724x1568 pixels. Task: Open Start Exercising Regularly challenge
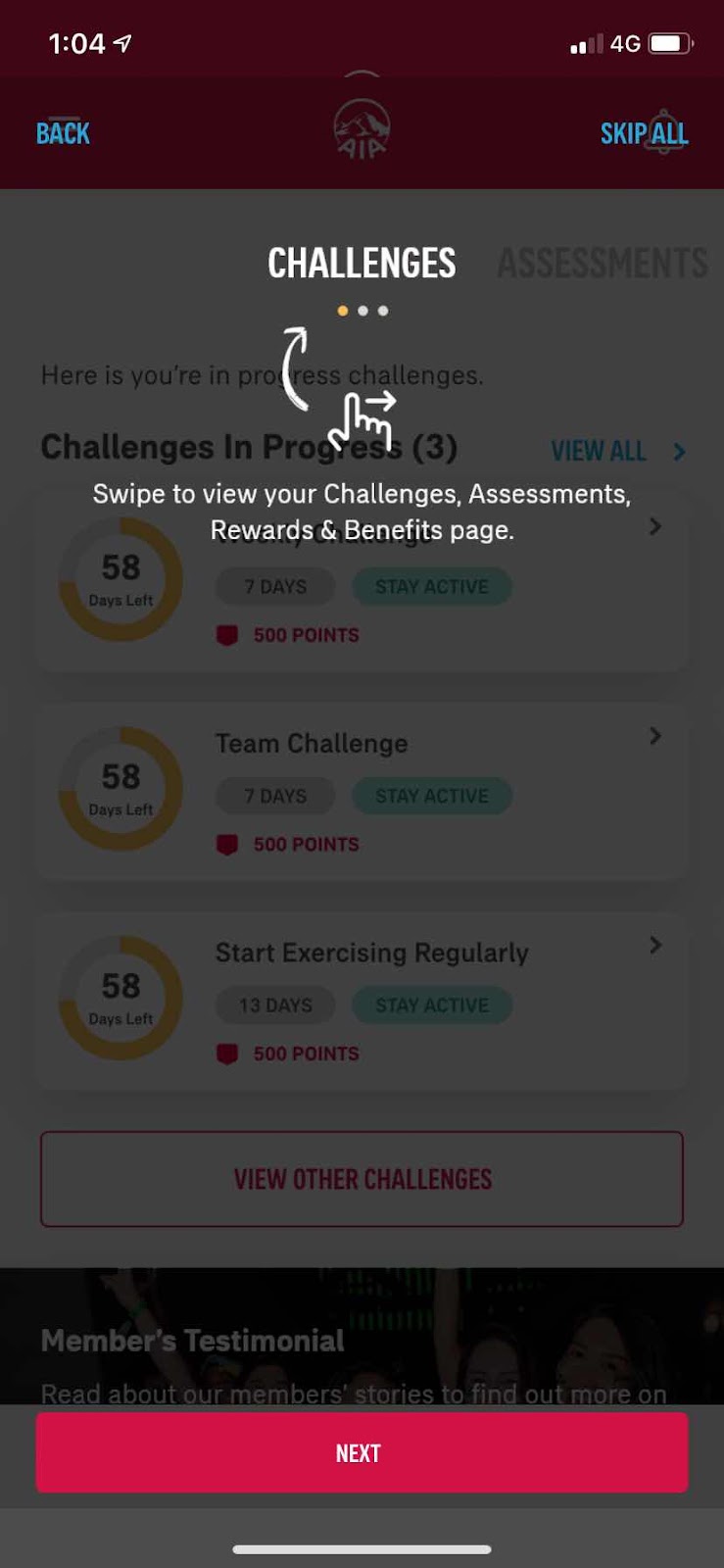coord(362,1000)
